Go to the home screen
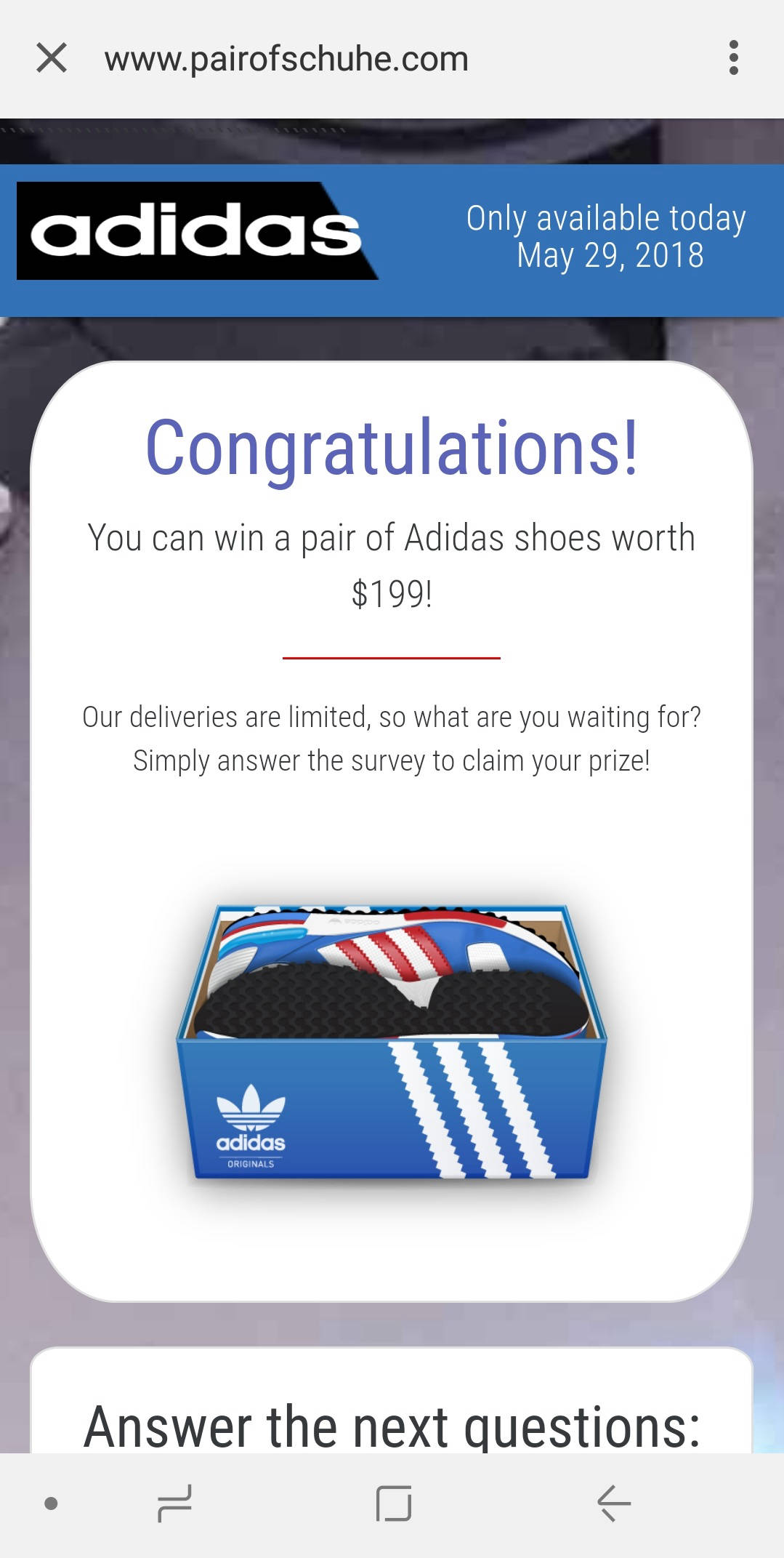 393,1503
